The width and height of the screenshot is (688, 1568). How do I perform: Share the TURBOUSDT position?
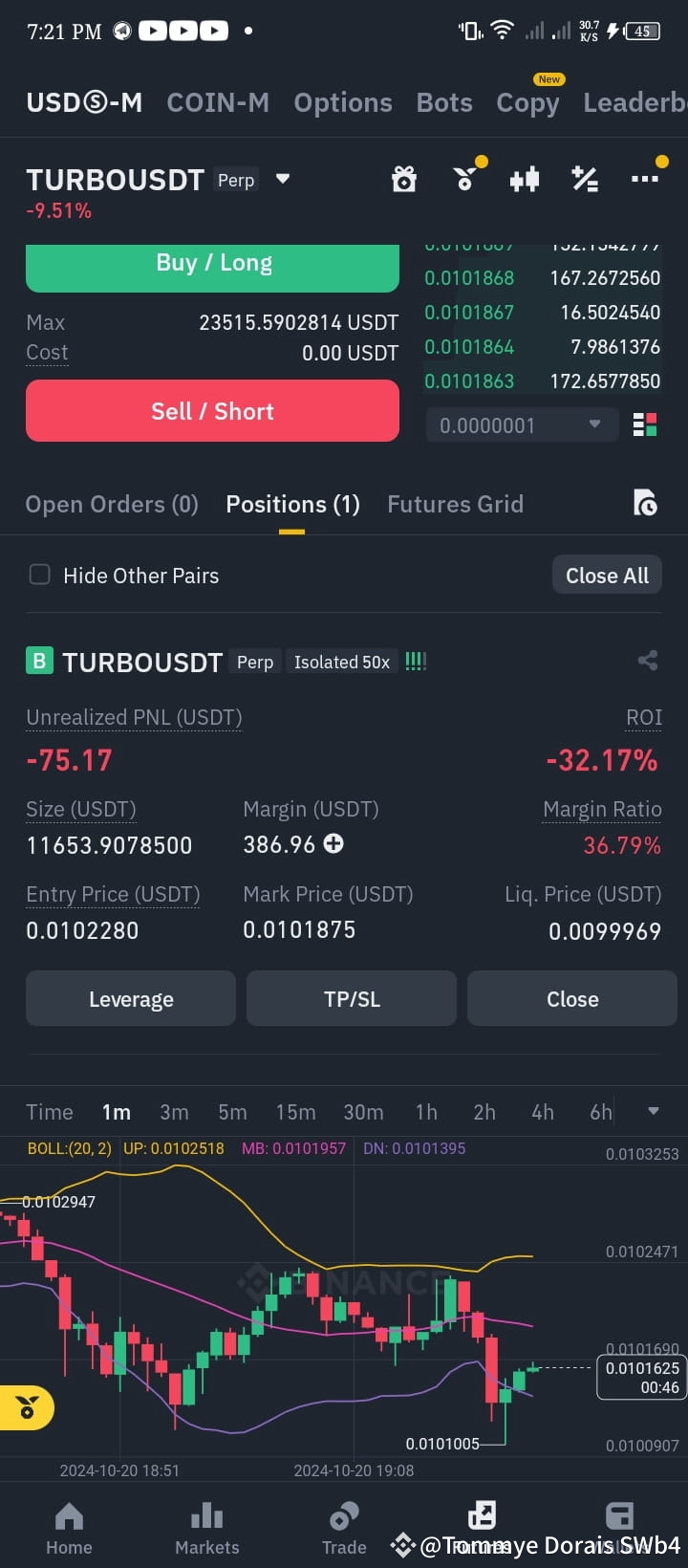pos(648,660)
